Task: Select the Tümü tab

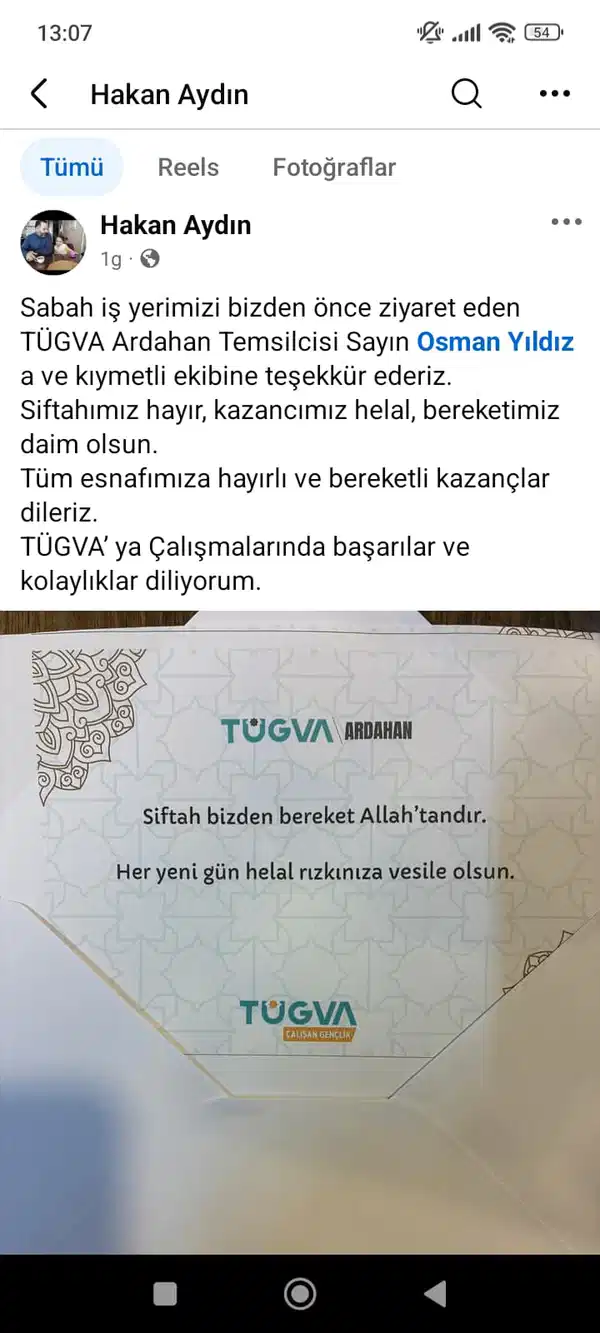Action: [x=72, y=167]
